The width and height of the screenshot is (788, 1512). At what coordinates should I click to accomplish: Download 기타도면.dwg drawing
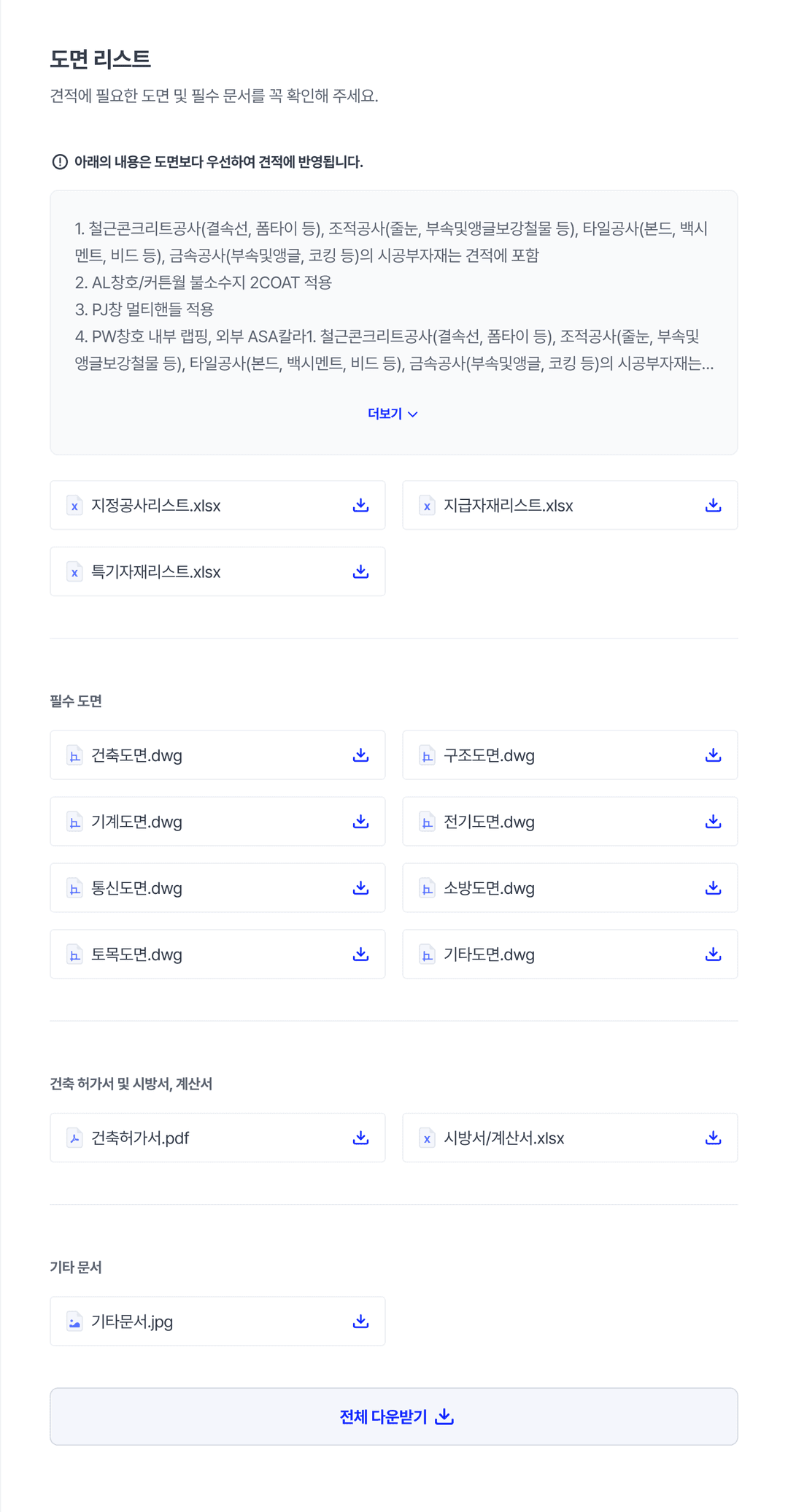pyautogui.click(x=713, y=954)
